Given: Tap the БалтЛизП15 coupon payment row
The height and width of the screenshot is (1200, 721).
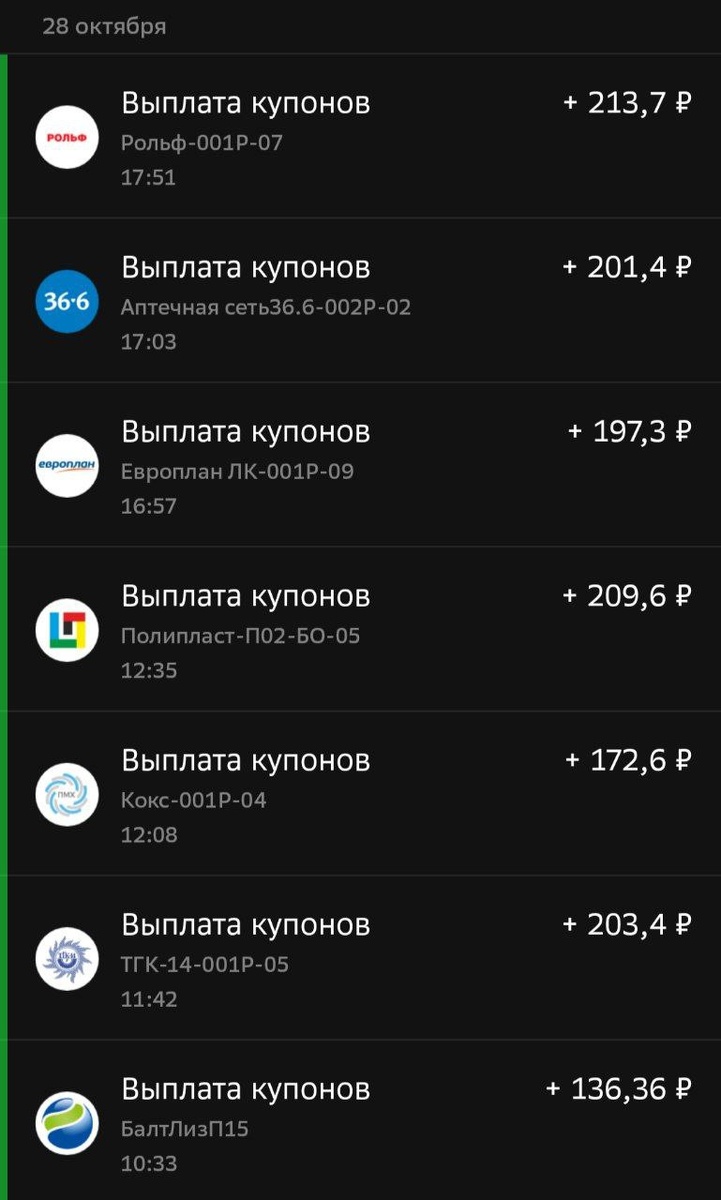Looking at the screenshot, I should pos(360,1123).
